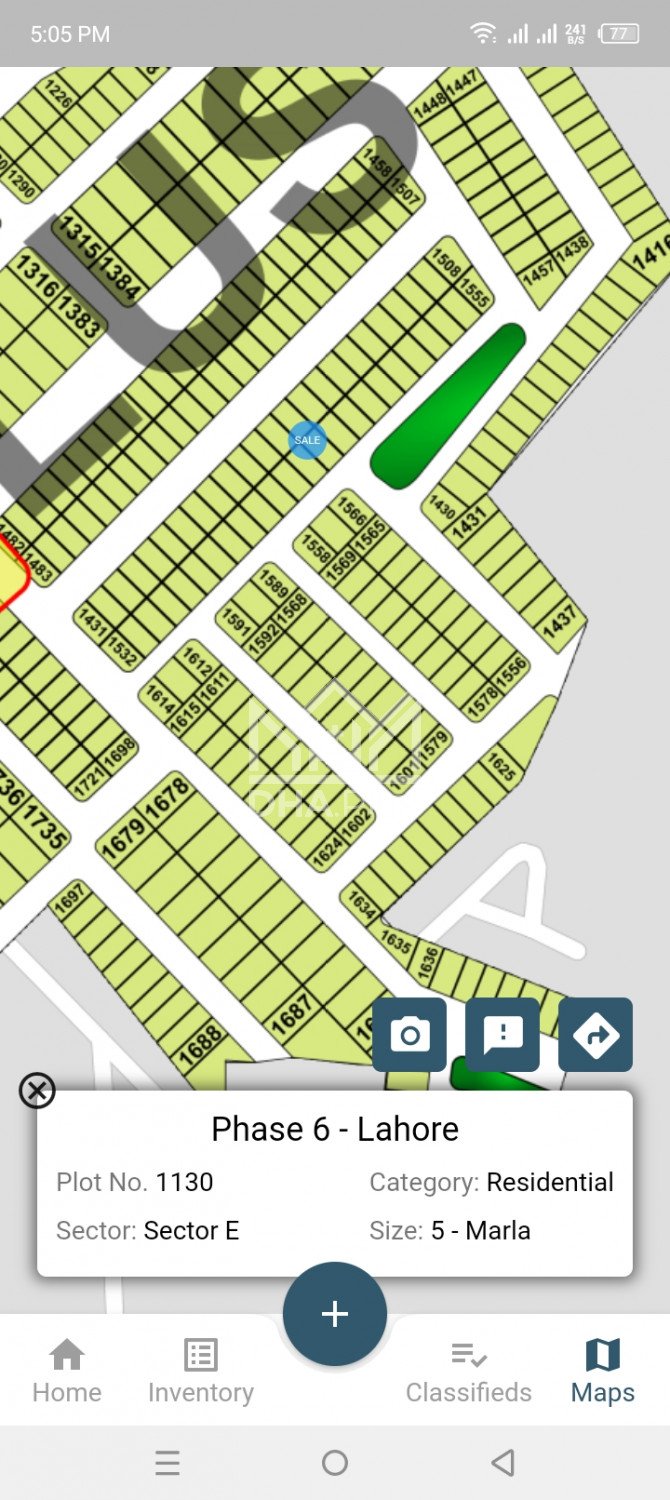
Task: Open the Classifieds tab
Action: (468, 1371)
